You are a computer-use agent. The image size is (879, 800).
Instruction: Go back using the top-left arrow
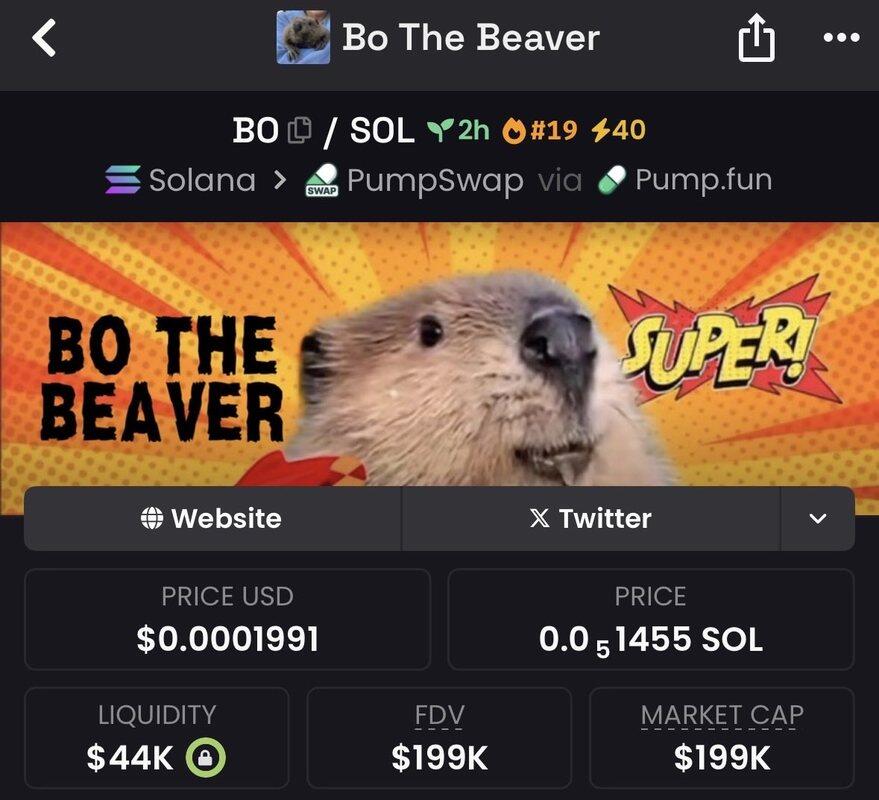45,39
